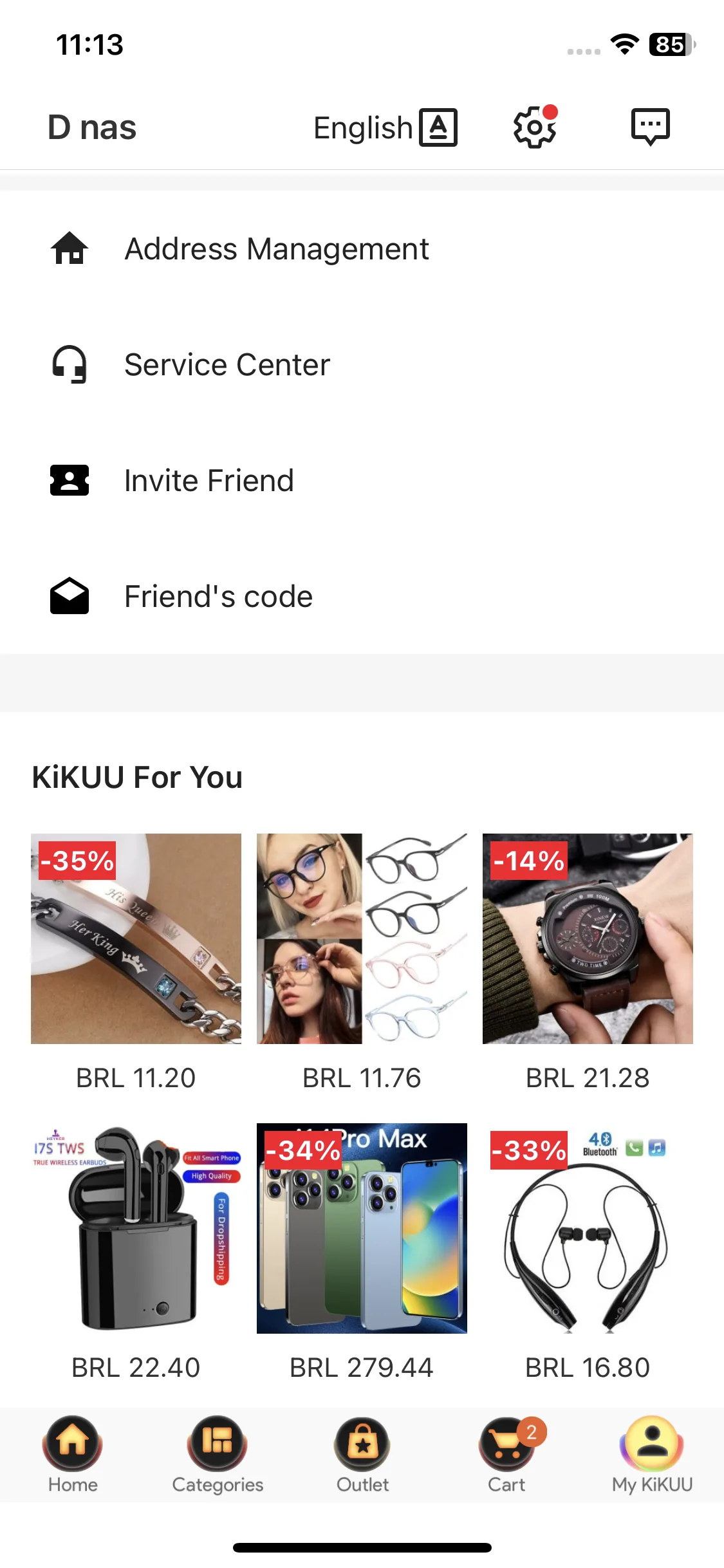View the wristwatch for BRL 21.28
Screen dimensions: 724x1568
point(588,938)
